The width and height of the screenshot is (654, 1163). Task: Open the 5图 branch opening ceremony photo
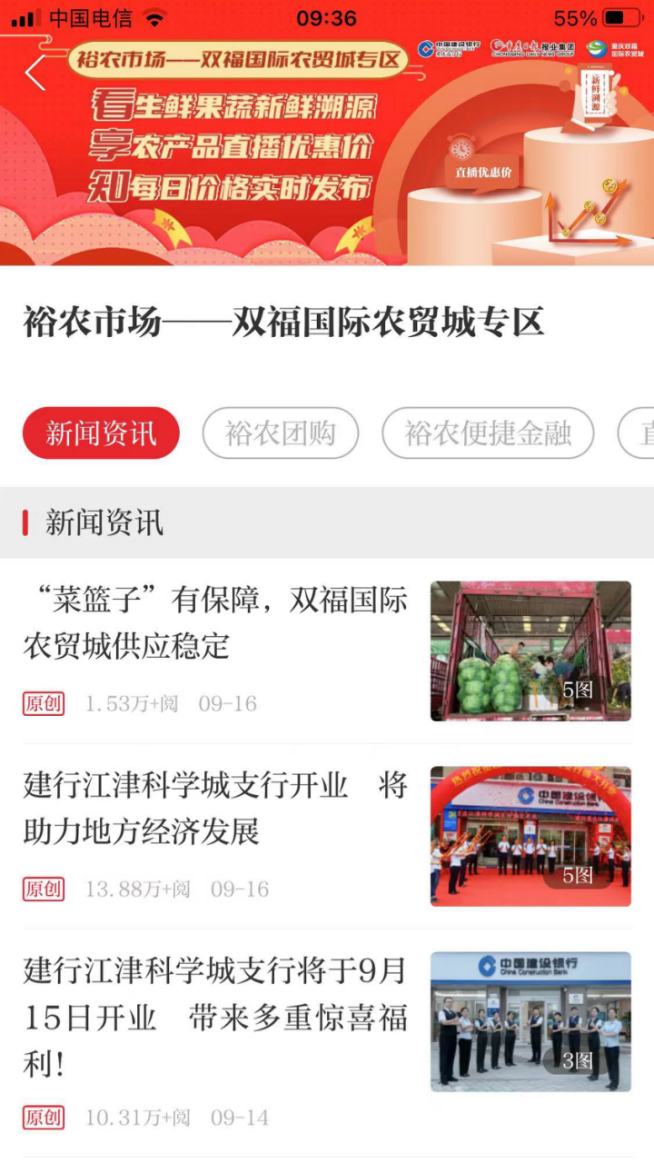530,836
